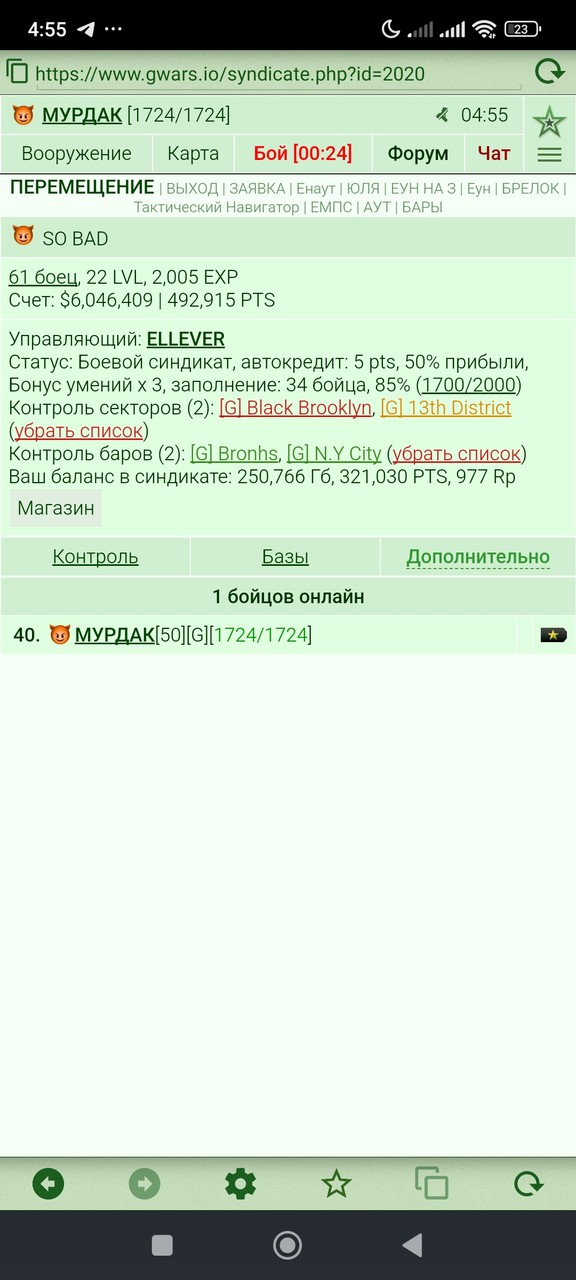Open the URL address bar

(230, 73)
